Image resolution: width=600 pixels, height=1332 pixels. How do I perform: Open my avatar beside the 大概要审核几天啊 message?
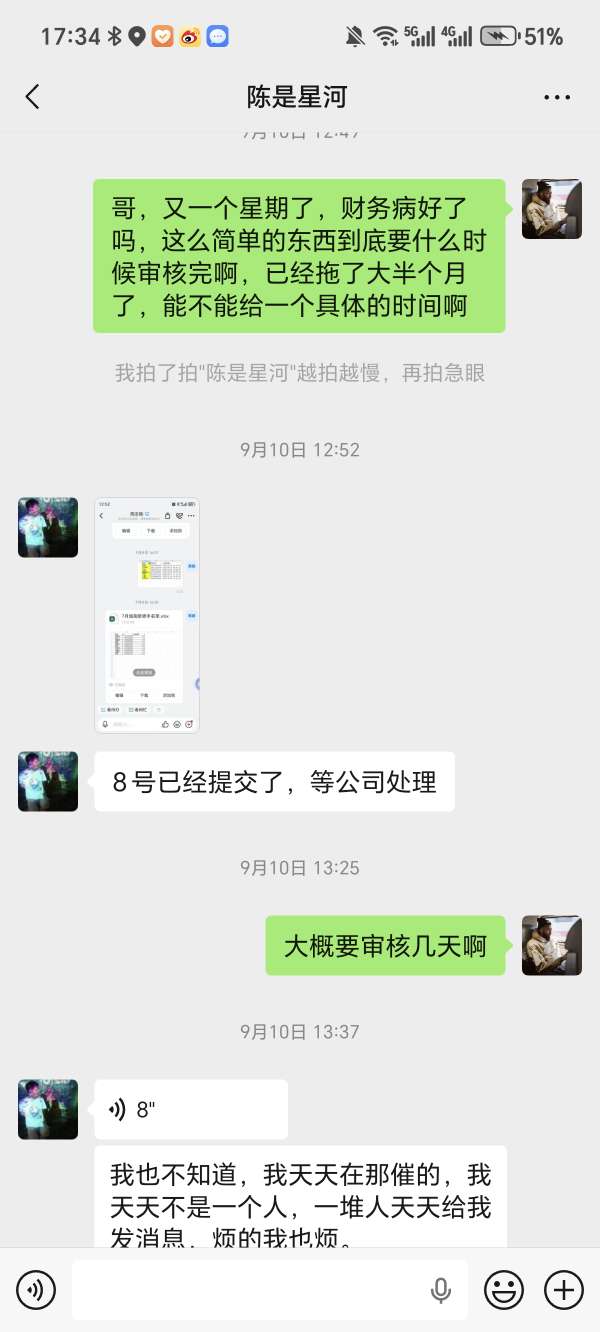click(x=552, y=945)
